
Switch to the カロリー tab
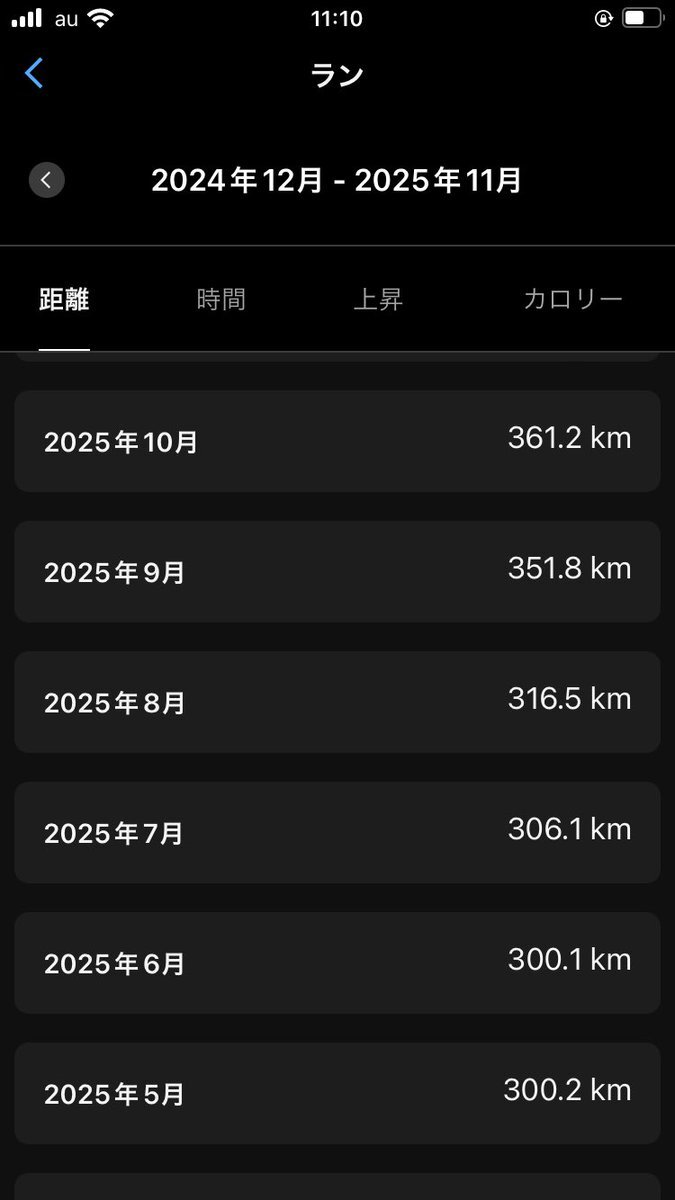point(573,299)
